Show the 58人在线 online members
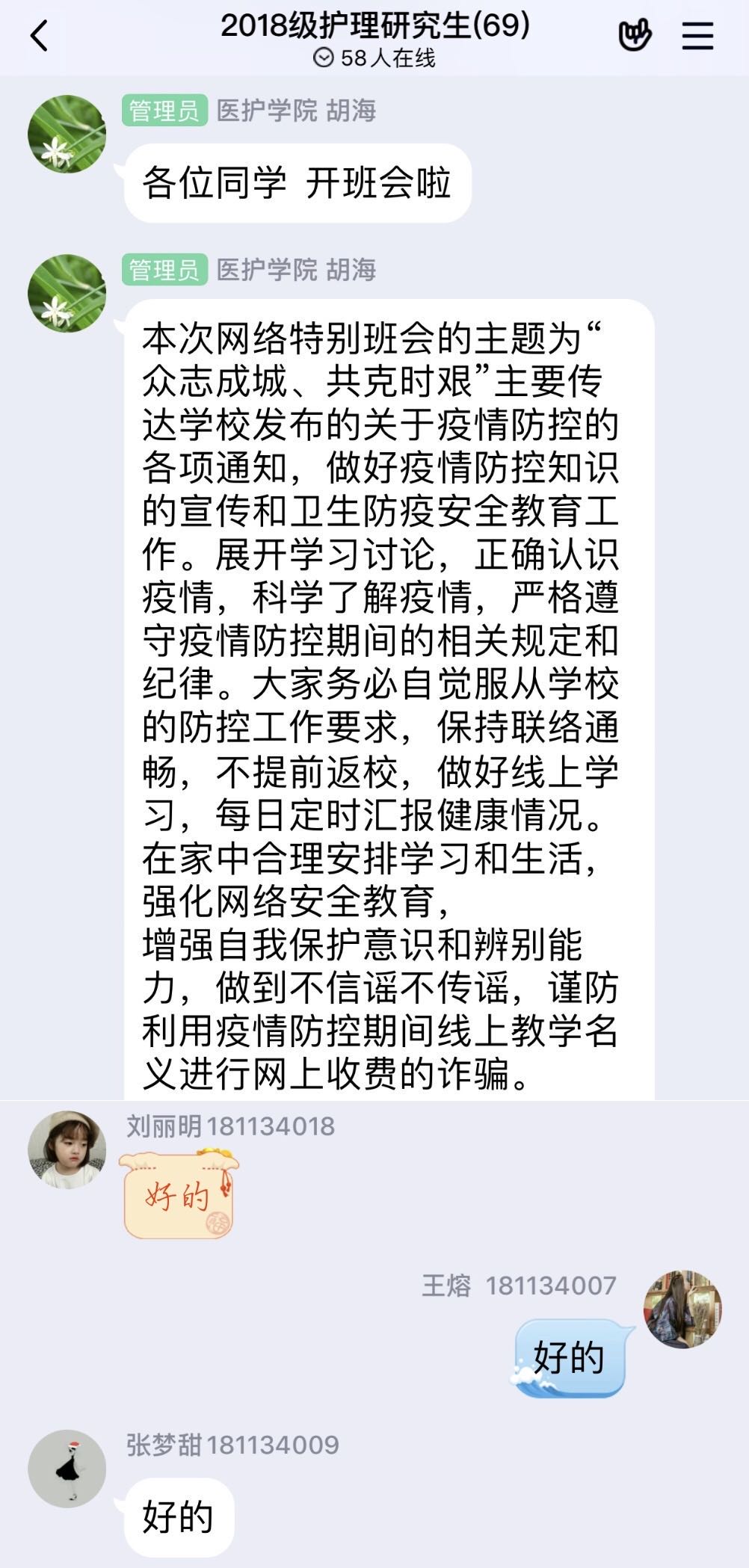 (x=374, y=58)
